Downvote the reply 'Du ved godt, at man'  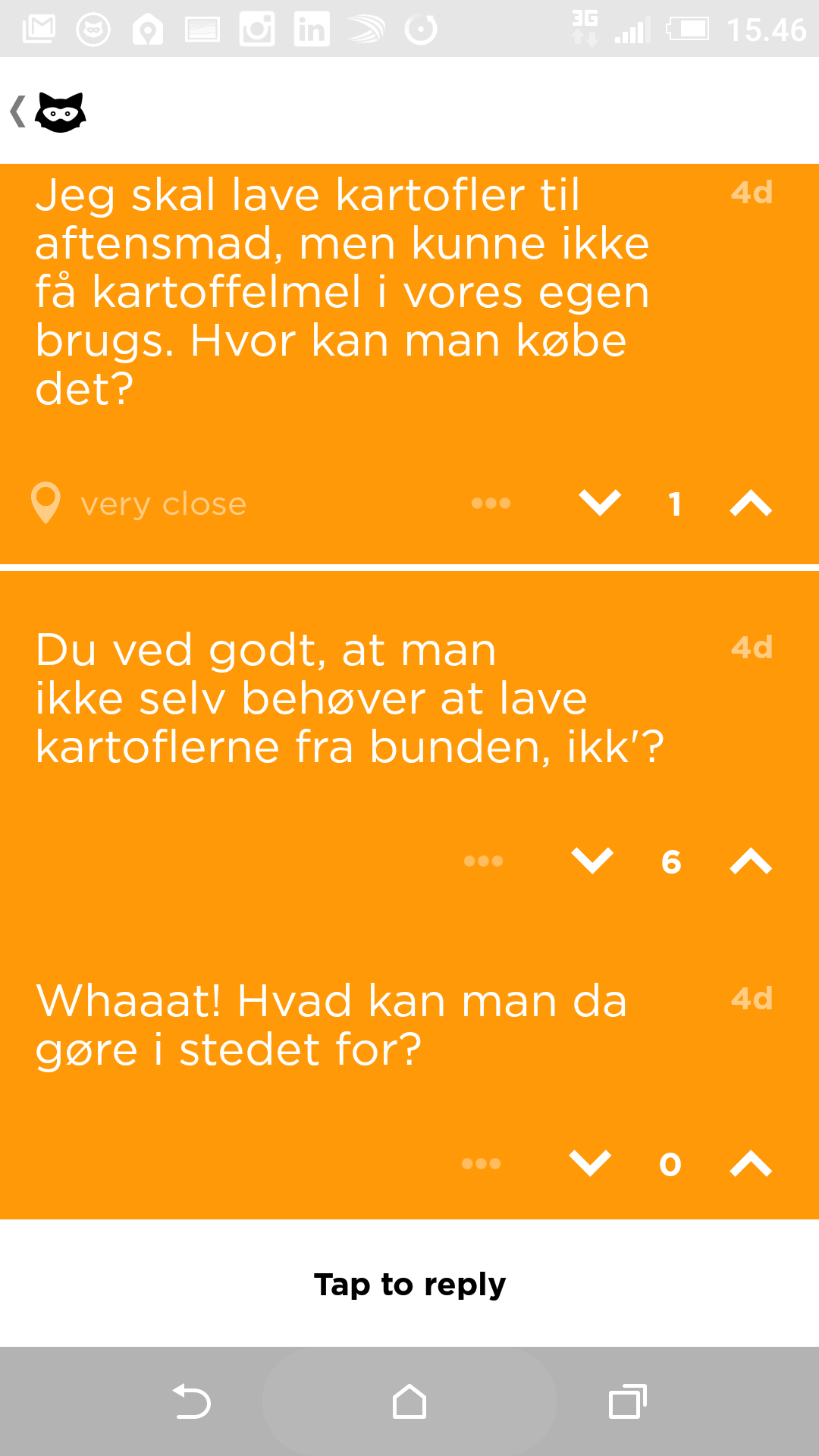tap(592, 861)
